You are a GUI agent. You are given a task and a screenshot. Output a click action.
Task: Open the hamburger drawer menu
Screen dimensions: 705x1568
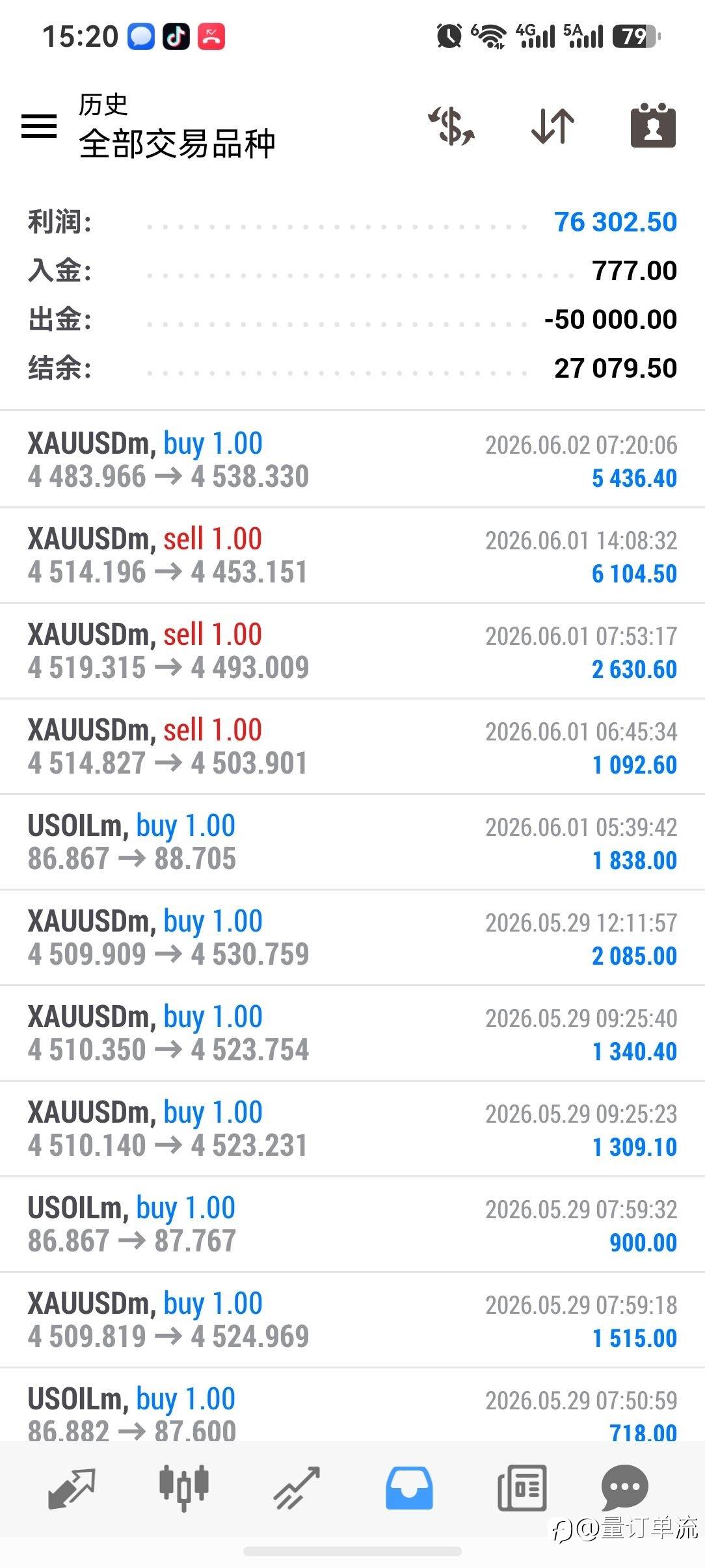pyautogui.click(x=39, y=125)
